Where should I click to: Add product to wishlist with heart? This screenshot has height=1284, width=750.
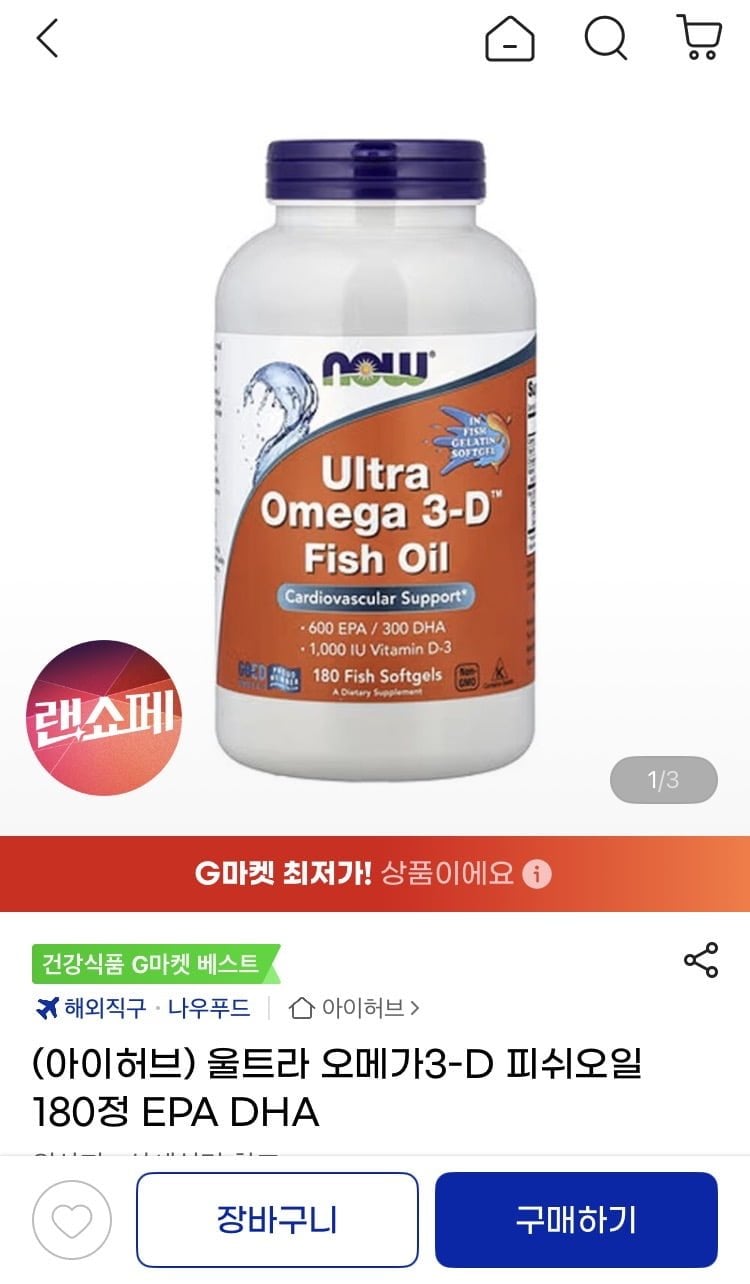(72, 1220)
